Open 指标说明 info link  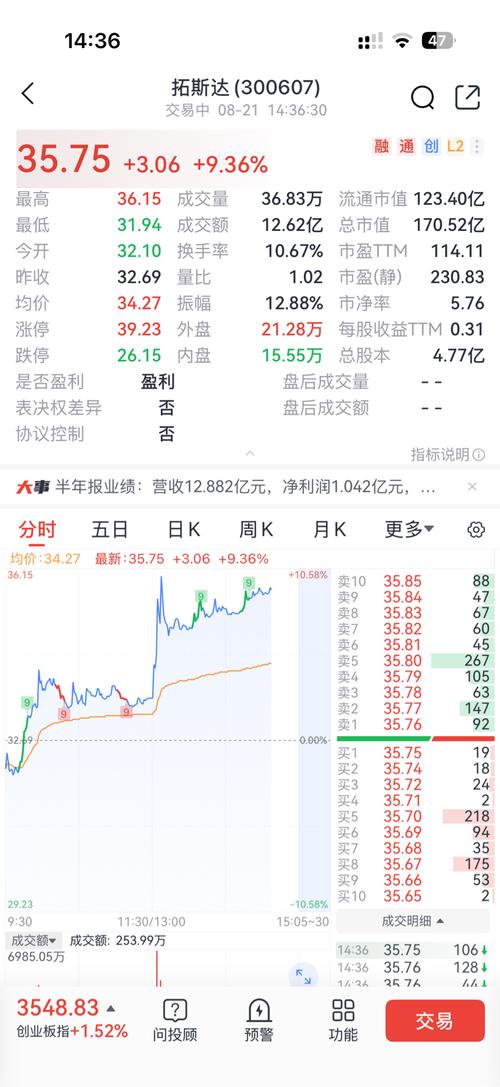447,455
